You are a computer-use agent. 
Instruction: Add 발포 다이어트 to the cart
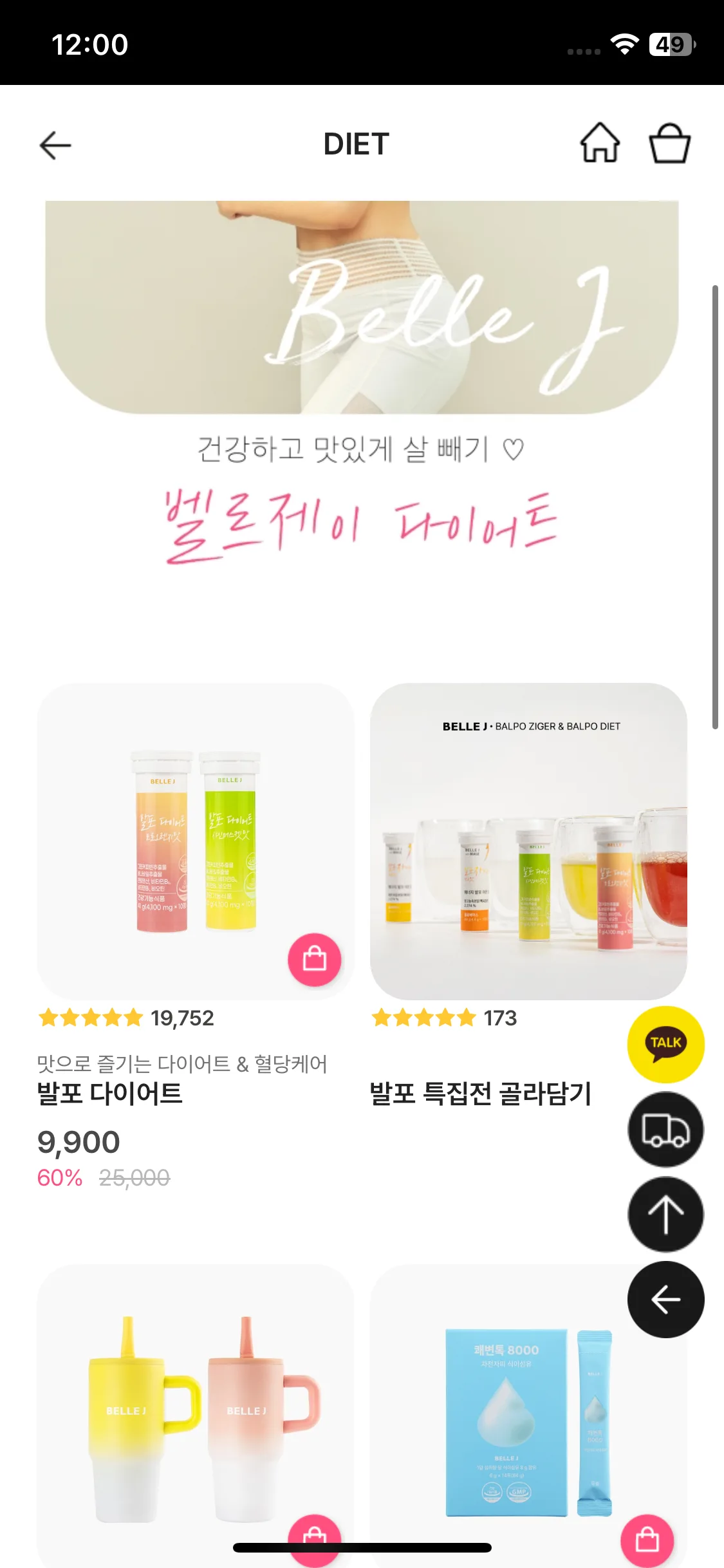[314, 959]
